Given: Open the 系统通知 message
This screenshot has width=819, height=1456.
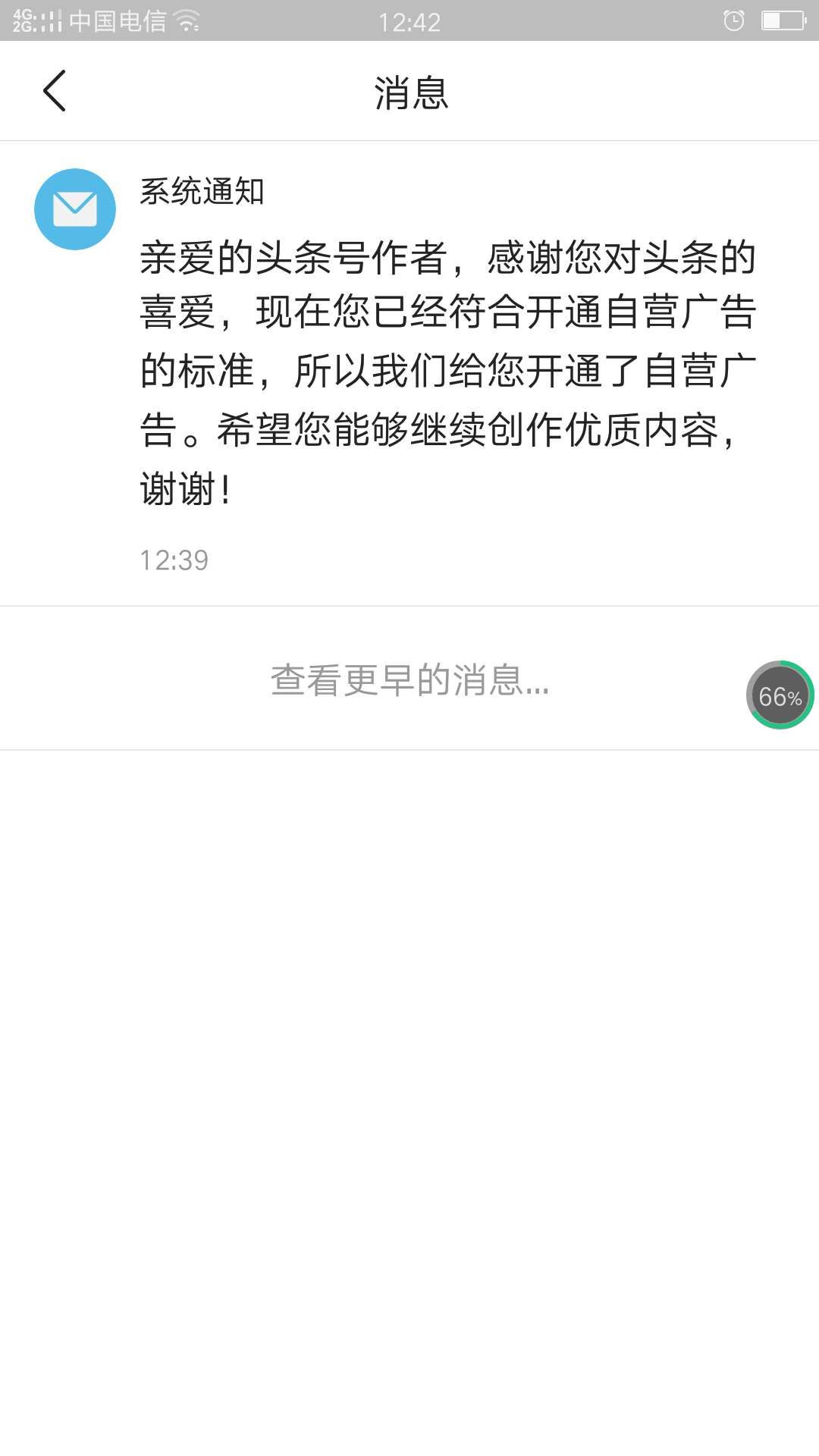Looking at the screenshot, I should click(x=447, y=372).
